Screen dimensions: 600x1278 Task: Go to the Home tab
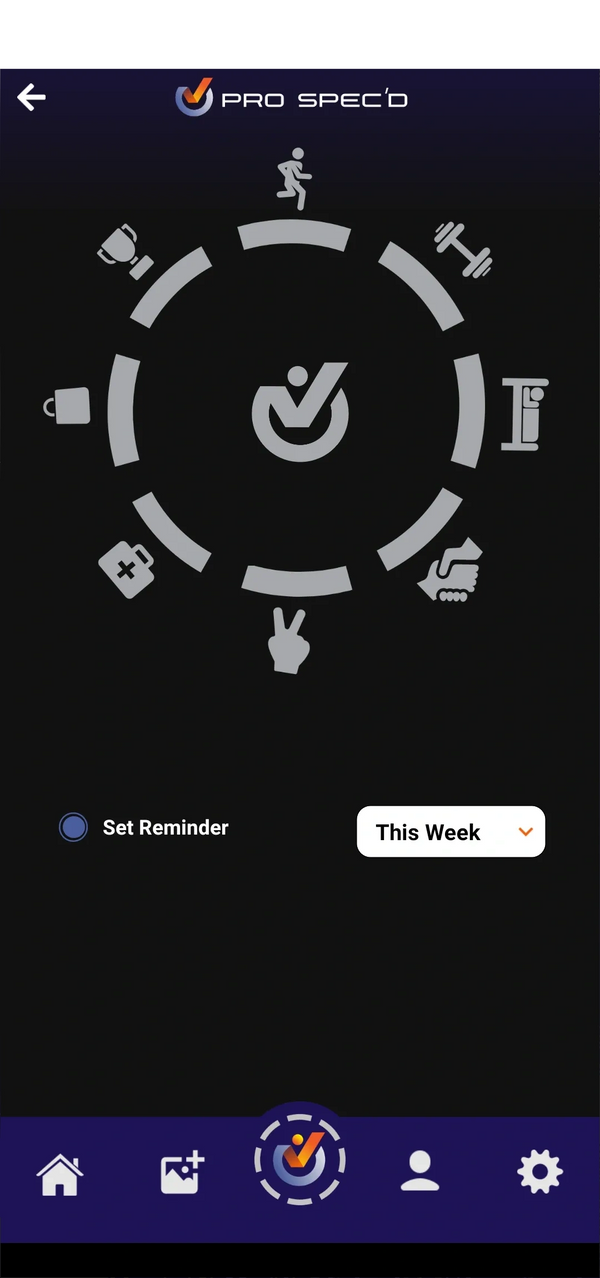point(59,1172)
